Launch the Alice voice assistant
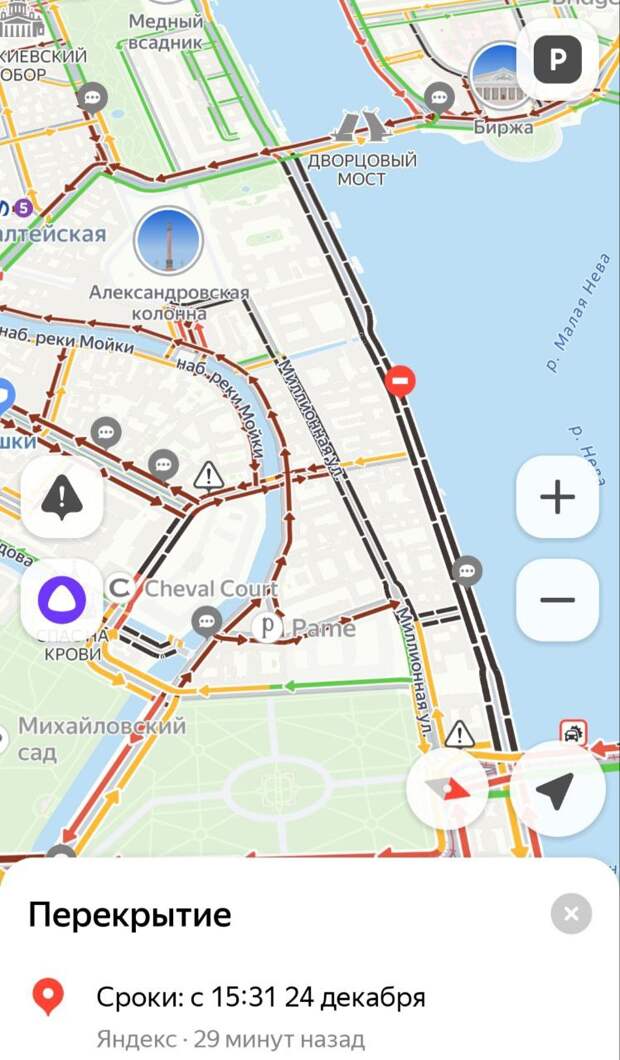620x1060 pixels. (62, 600)
